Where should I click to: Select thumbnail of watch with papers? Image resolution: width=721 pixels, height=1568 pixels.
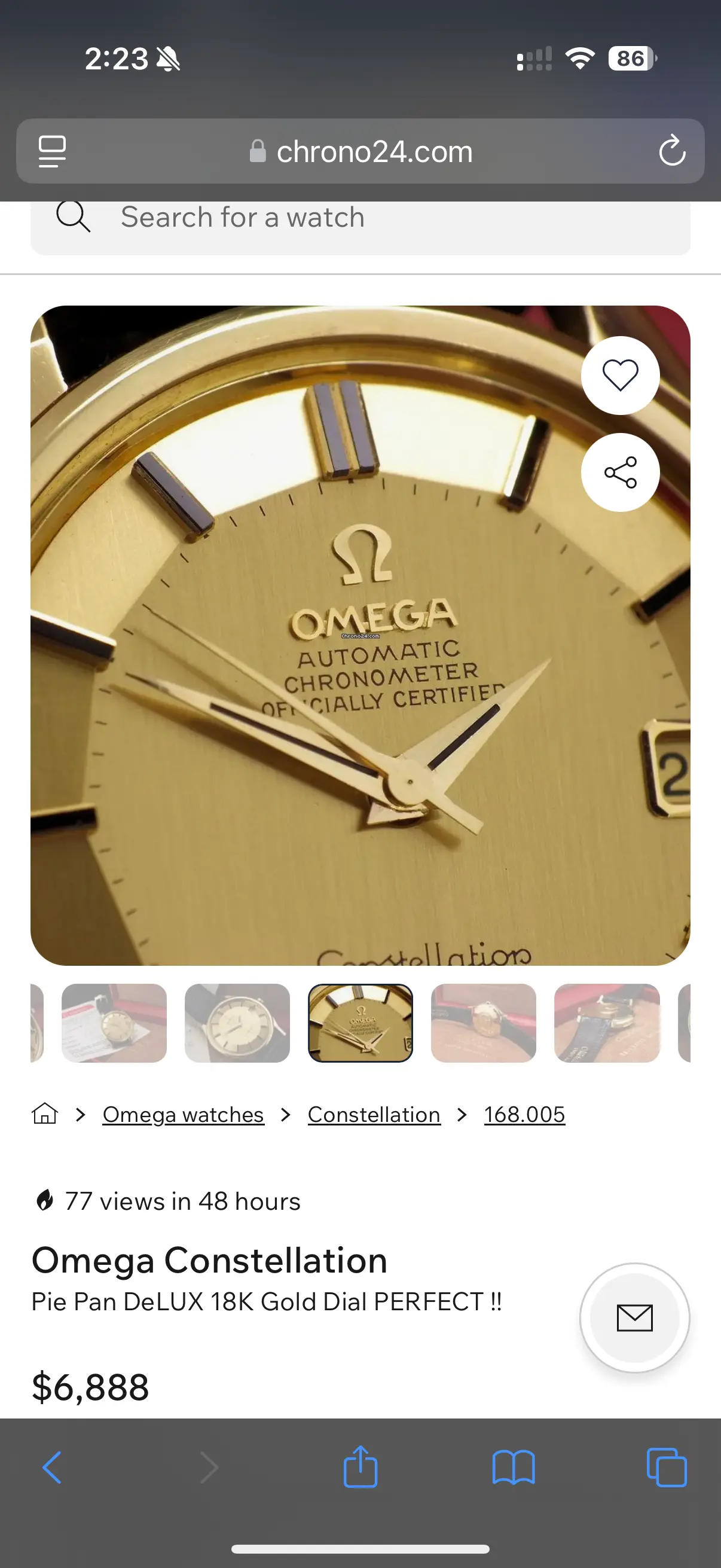pyautogui.click(x=114, y=1023)
